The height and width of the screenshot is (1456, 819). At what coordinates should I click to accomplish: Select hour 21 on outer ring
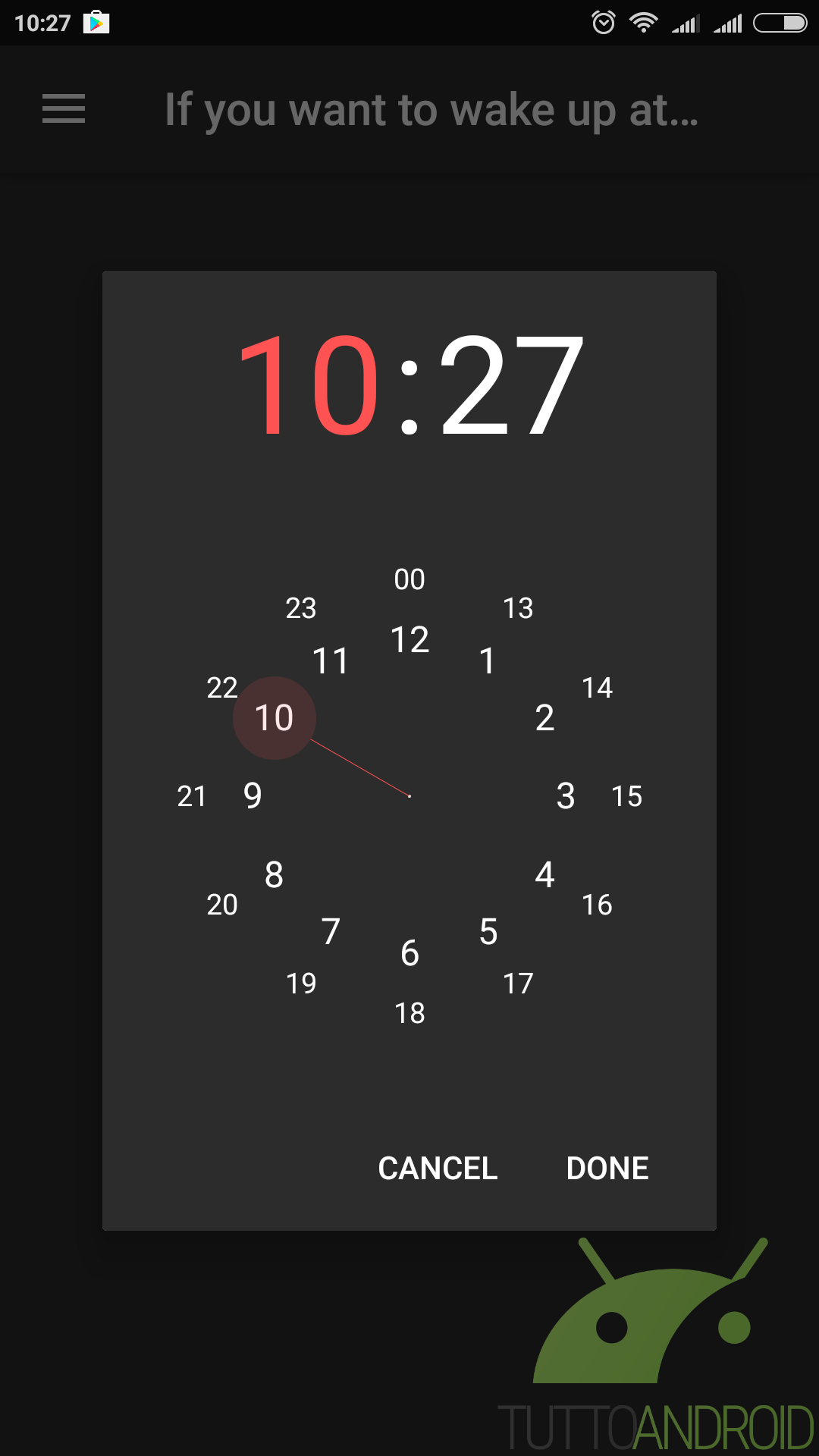click(x=192, y=796)
